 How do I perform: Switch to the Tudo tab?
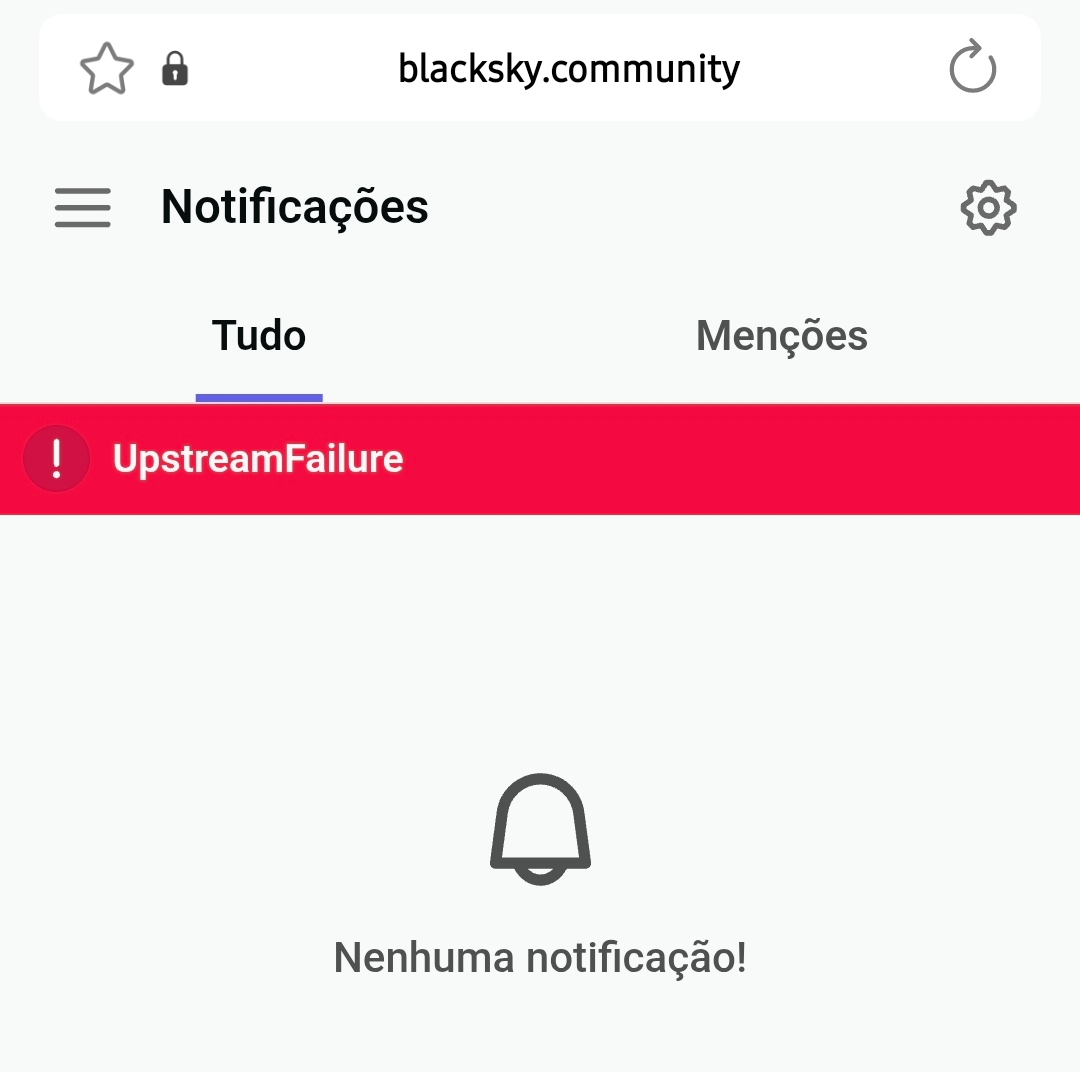click(259, 336)
